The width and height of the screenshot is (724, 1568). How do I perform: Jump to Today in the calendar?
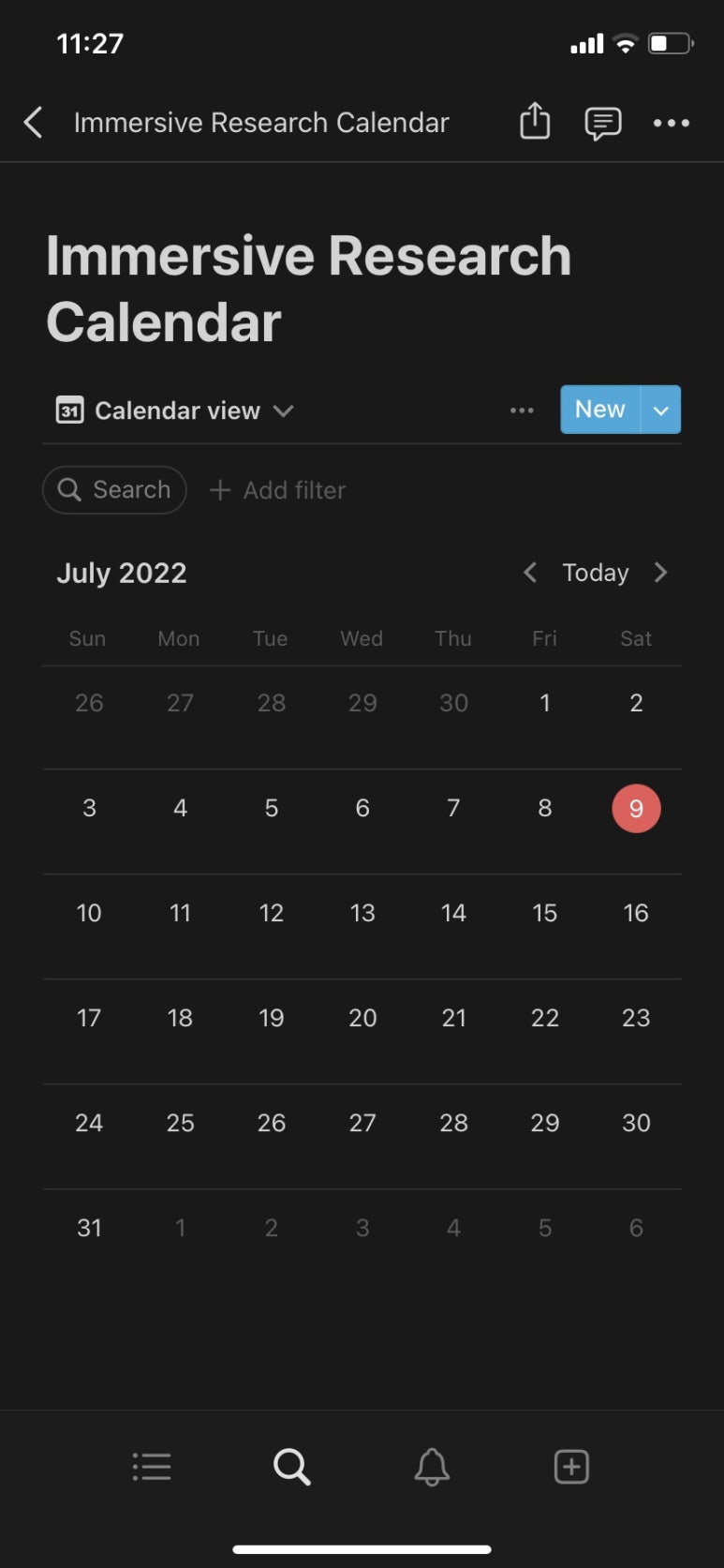point(595,573)
